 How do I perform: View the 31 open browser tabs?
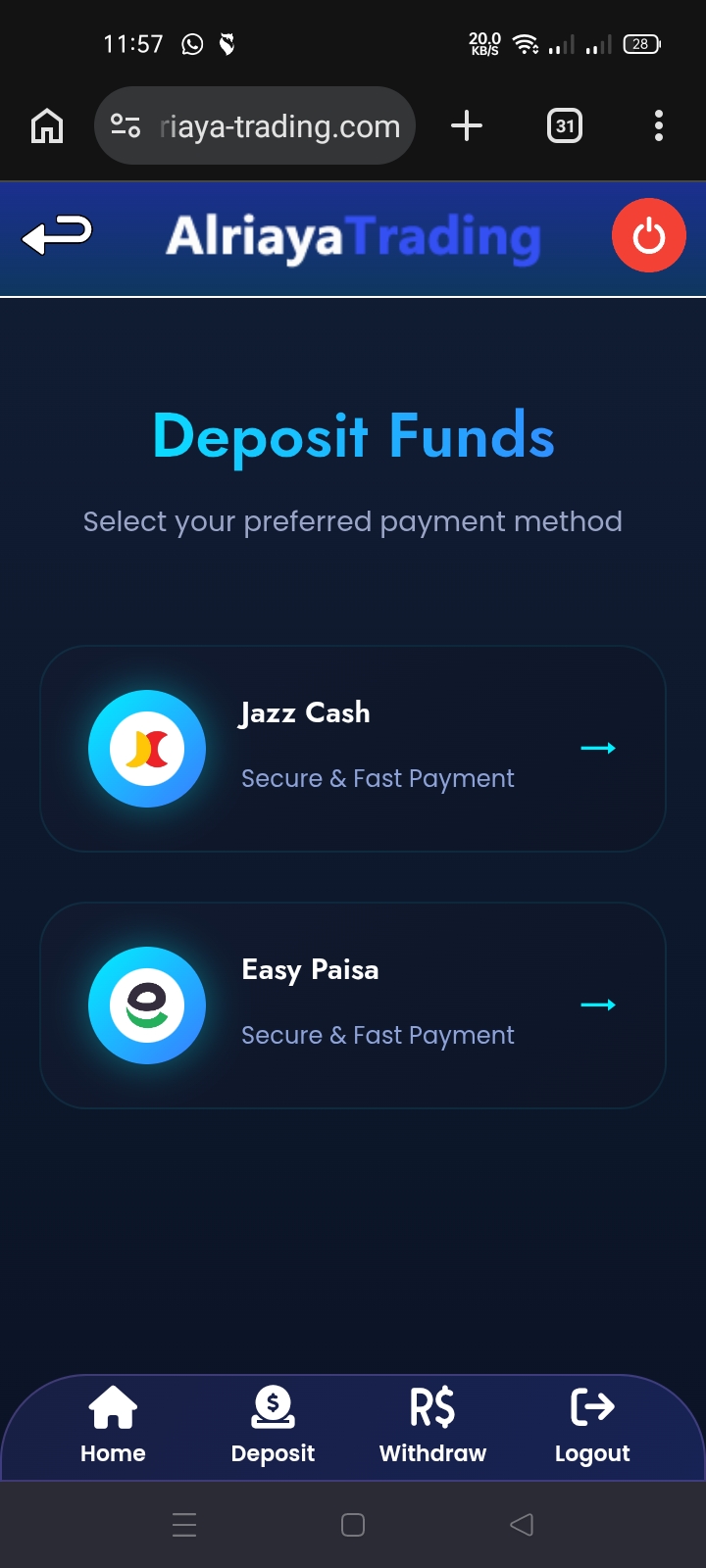point(565,126)
